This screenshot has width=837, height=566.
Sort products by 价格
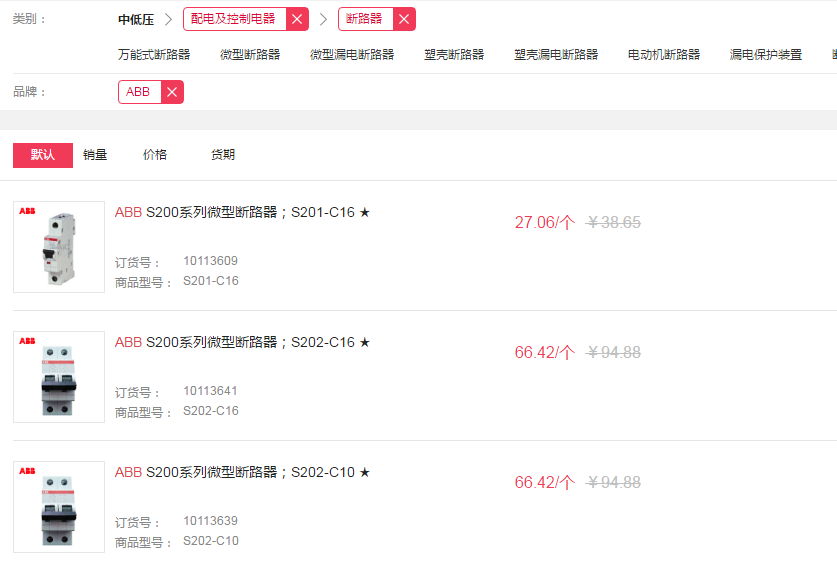coord(155,155)
